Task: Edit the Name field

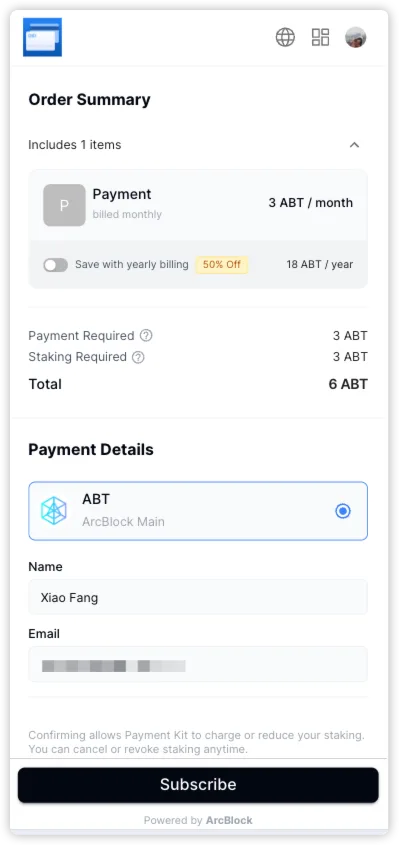Action: 198,597
